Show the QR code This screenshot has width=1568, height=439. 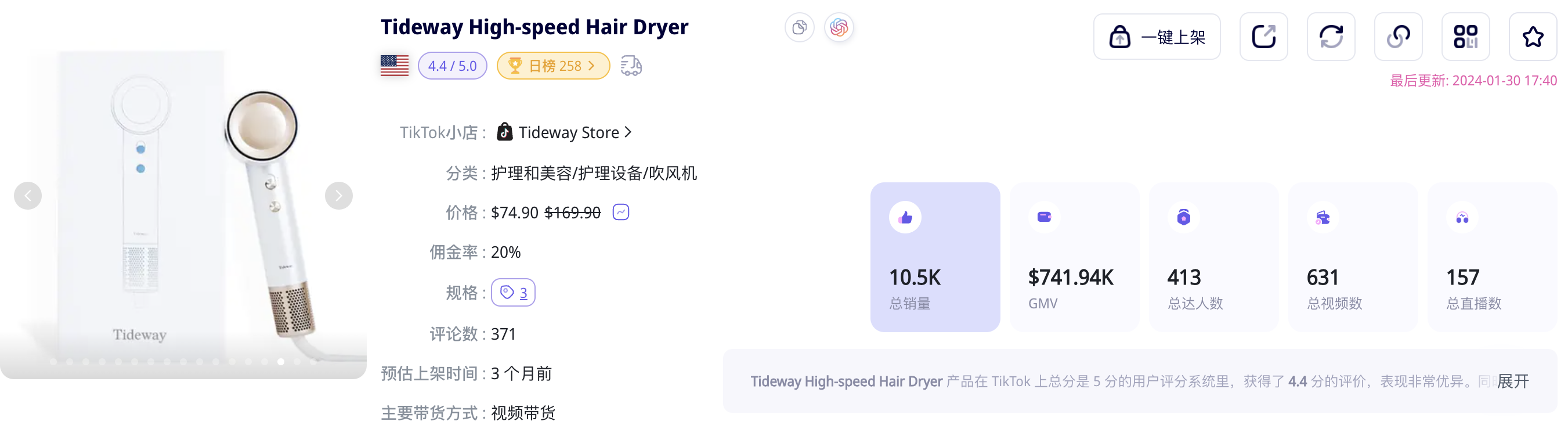tap(1465, 37)
